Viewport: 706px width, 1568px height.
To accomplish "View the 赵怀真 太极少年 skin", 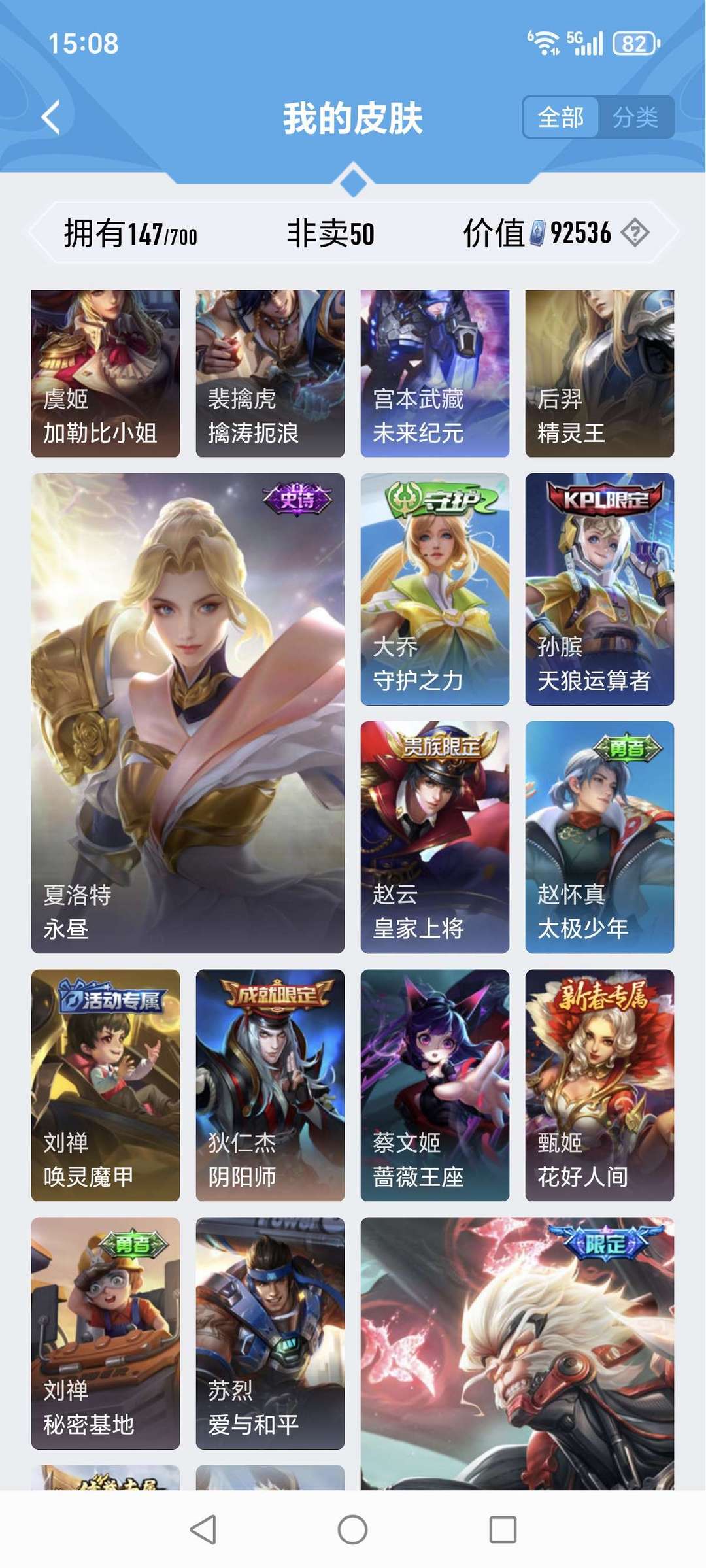I will coord(599,837).
